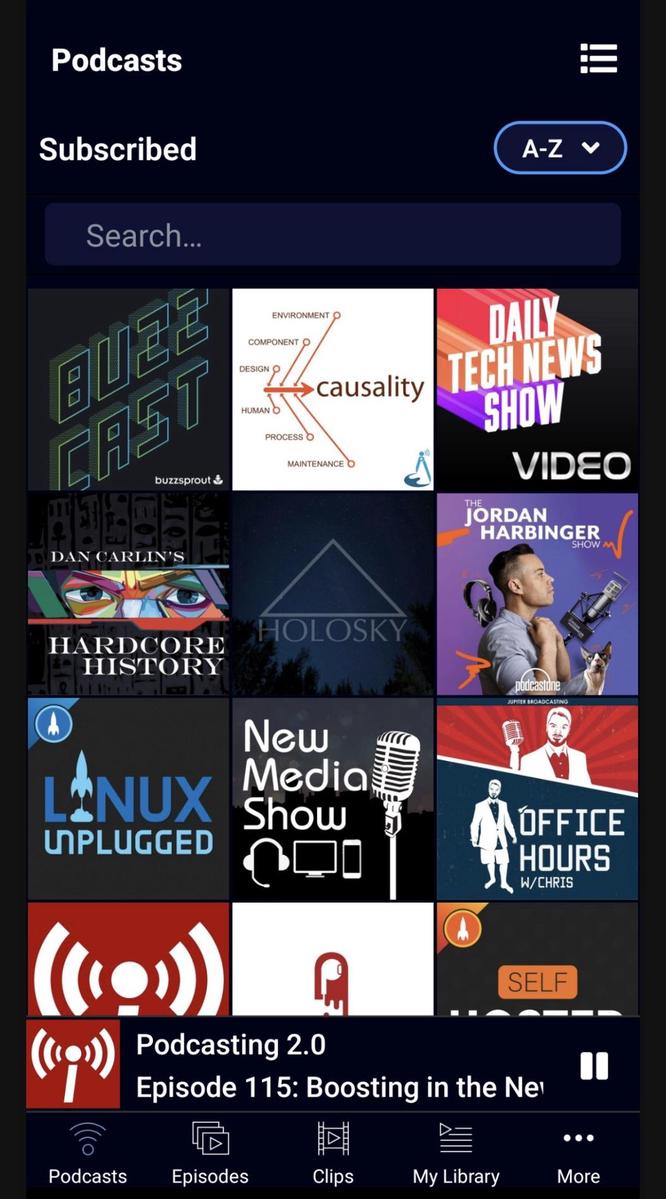Open the New Media Show podcast

[333, 798]
